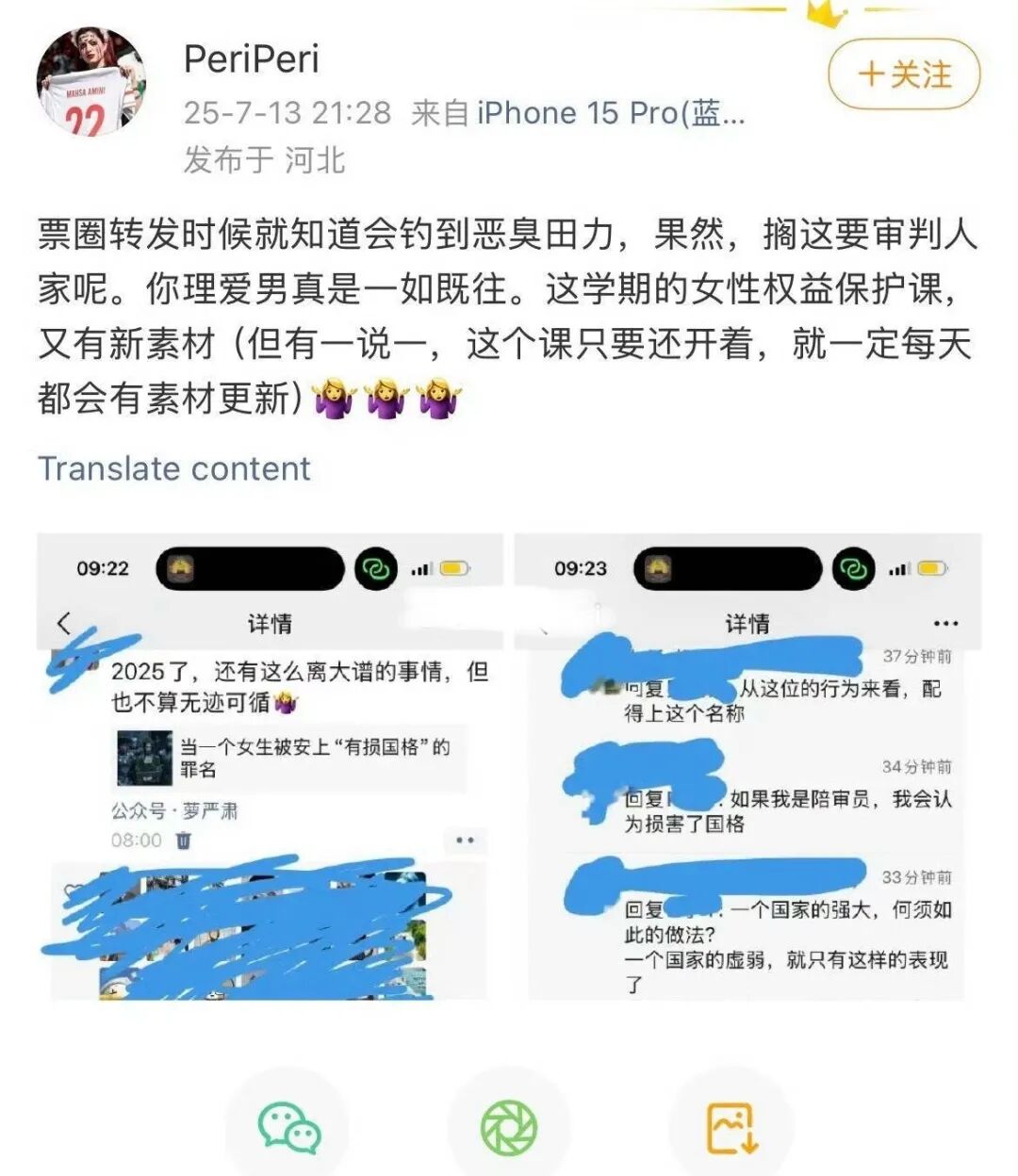Open PeriPeri's profile avatar

(x=91, y=82)
